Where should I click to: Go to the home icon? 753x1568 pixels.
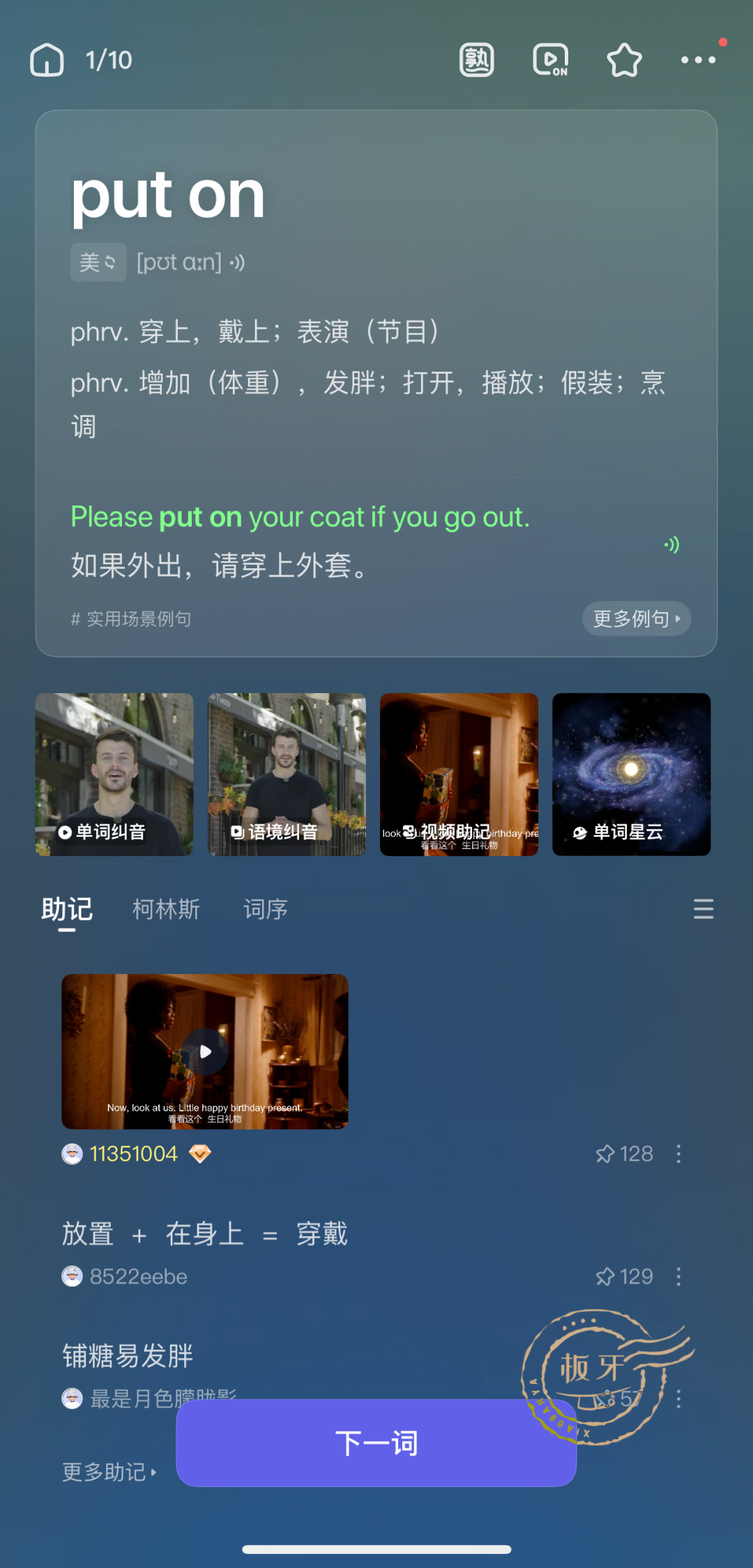[47, 60]
